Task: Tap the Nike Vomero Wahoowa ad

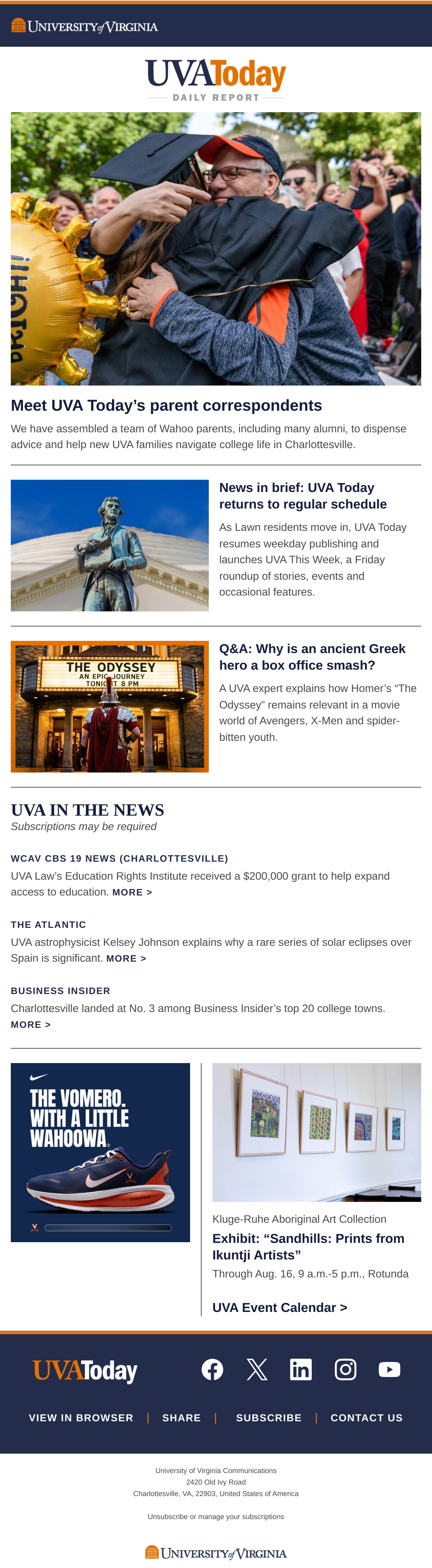Action: click(100, 1153)
